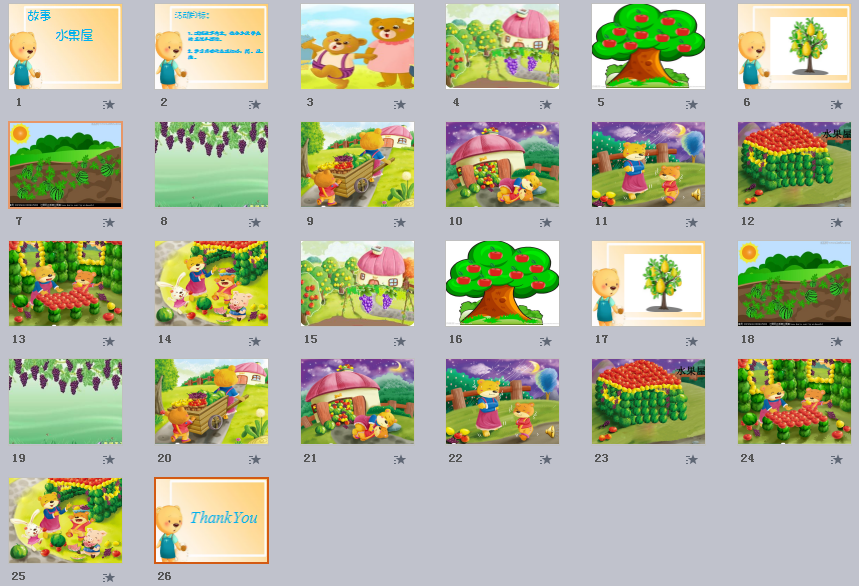Select slide 12 fruit house thumbnail
The image size is (859, 586).
pos(794,165)
